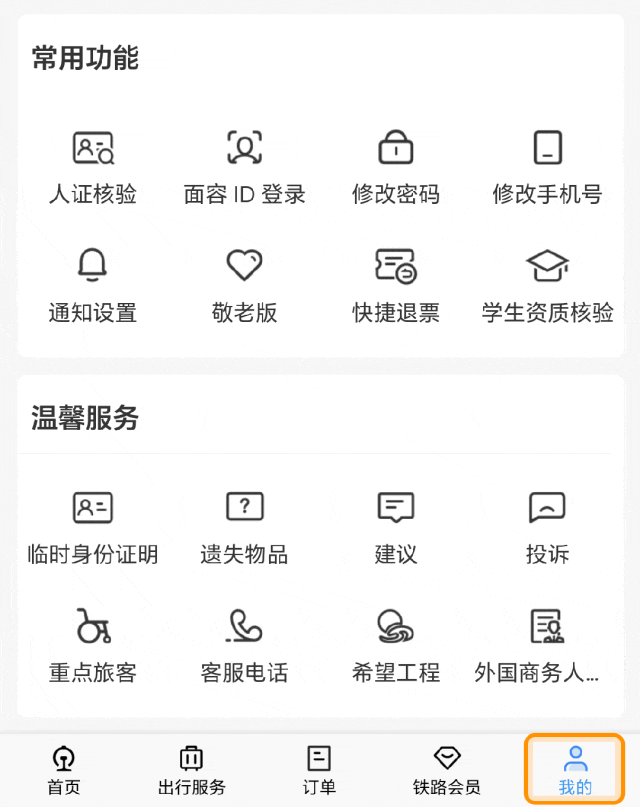Image resolution: width=640 pixels, height=807 pixels.
Task: Switch to the 首页 tab
Action: pyautogui.click(x=64, y=770)
